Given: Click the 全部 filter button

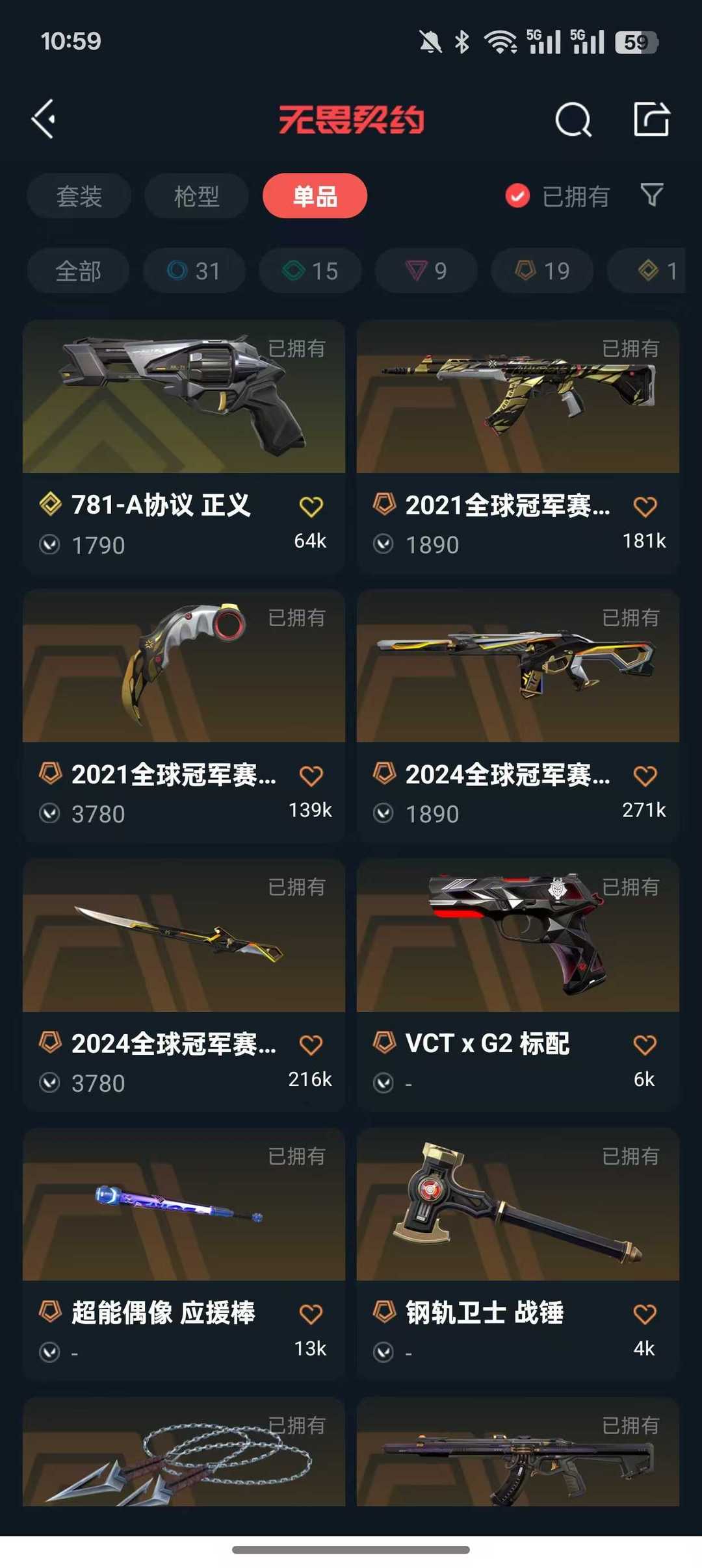Looking at the screenshot, I should point(77,271).
